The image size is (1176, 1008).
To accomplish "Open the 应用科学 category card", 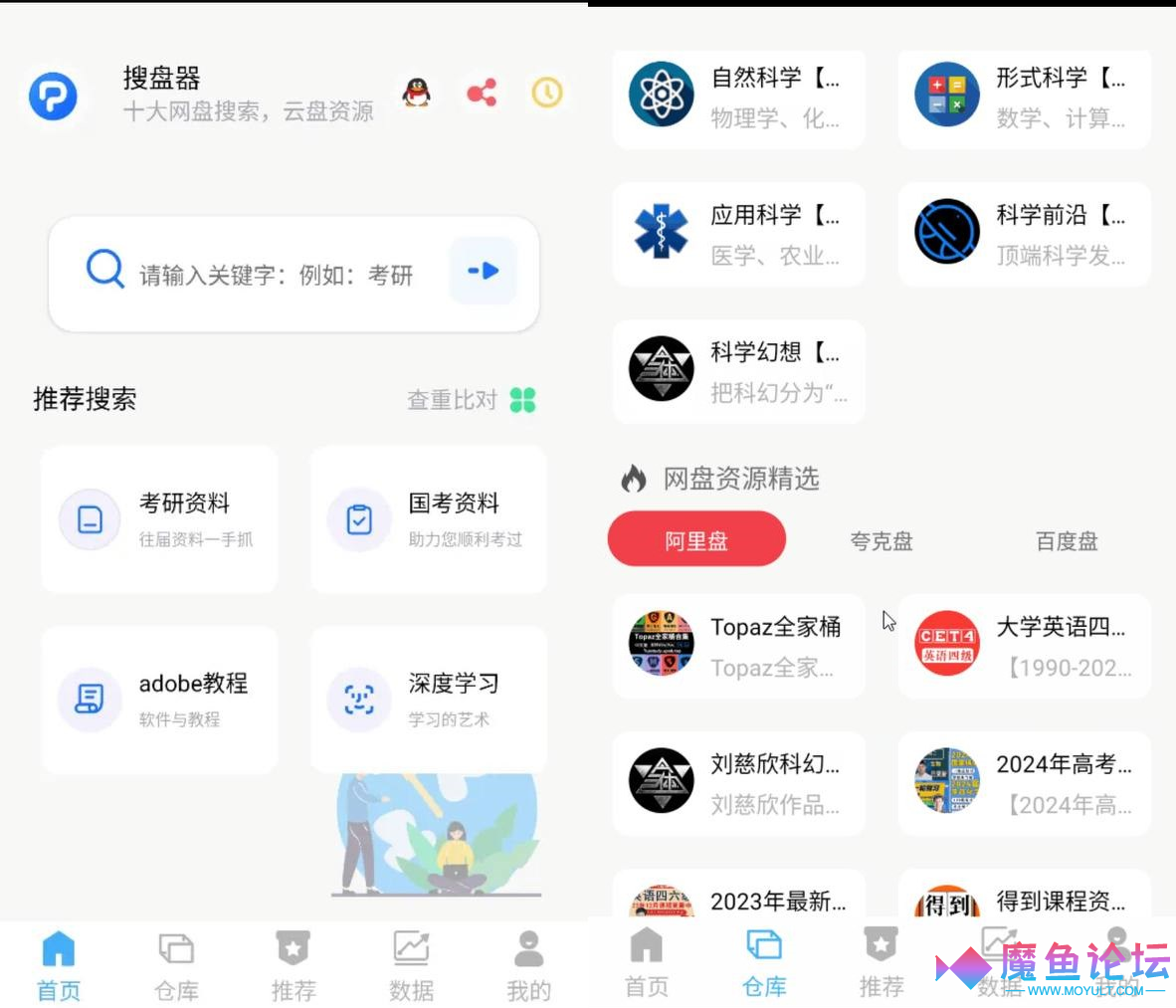I will click(738, 234).
